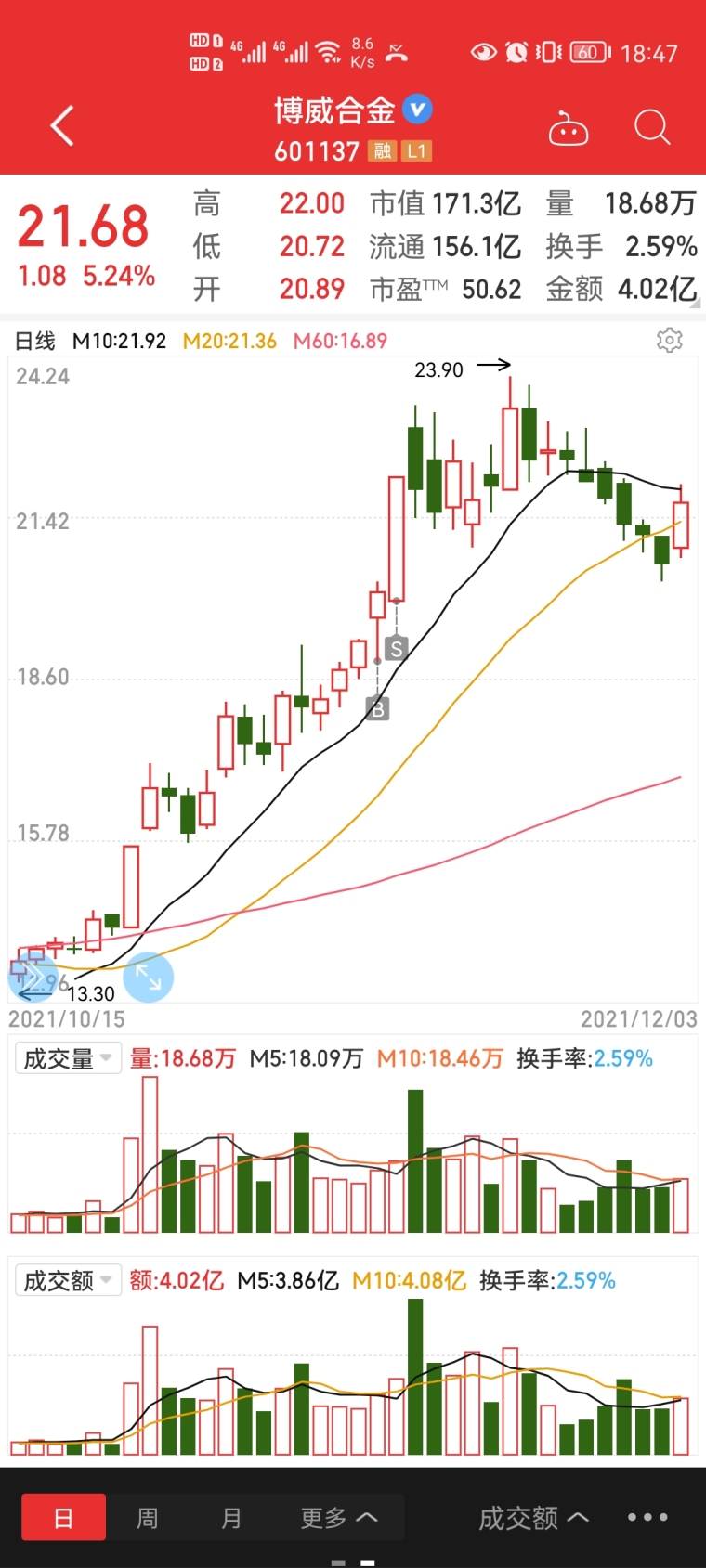
Task: Expand the bottom 成交额 indicator selector
Action: coord(533,1518)
